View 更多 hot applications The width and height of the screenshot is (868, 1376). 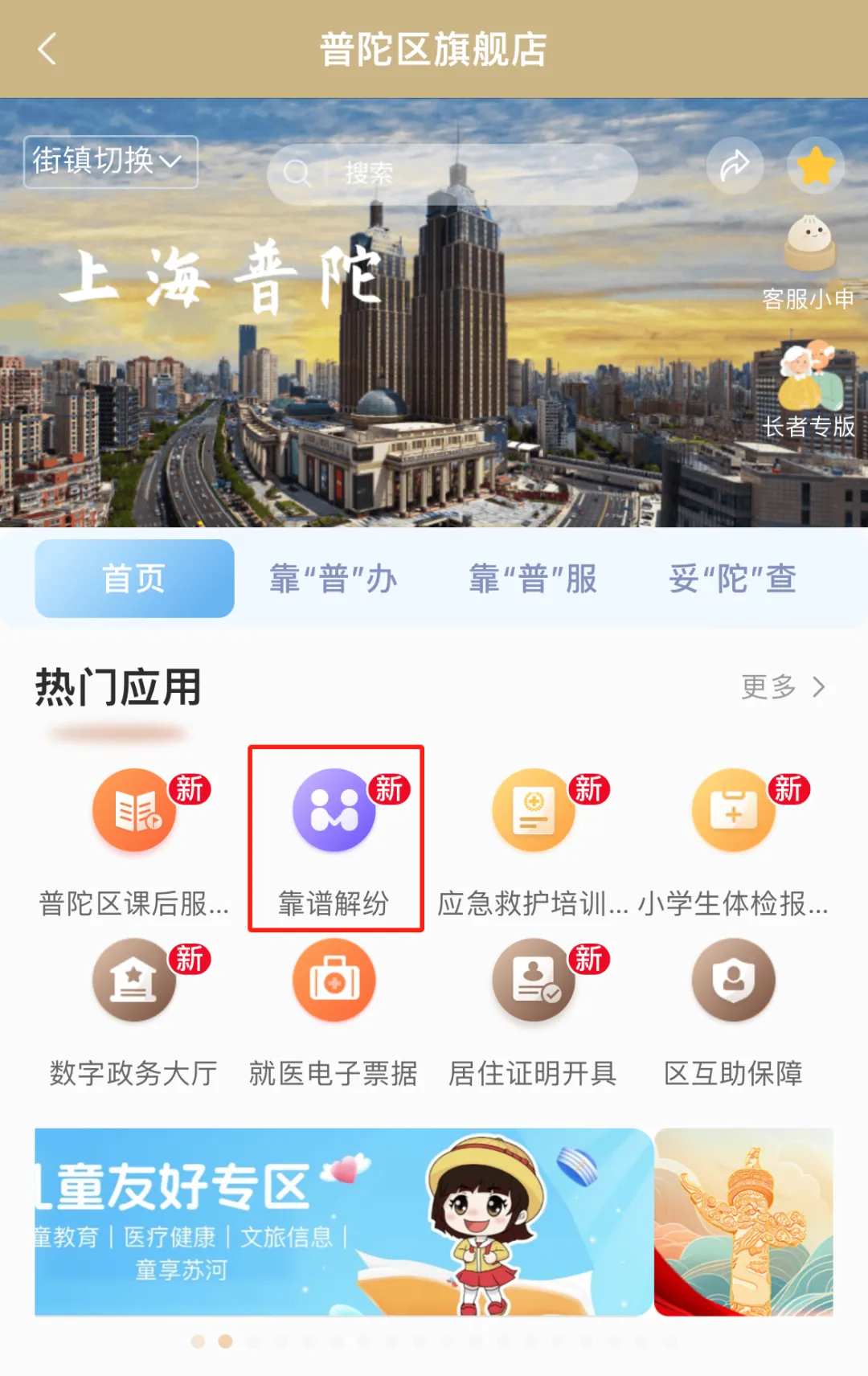pos(783,687)
